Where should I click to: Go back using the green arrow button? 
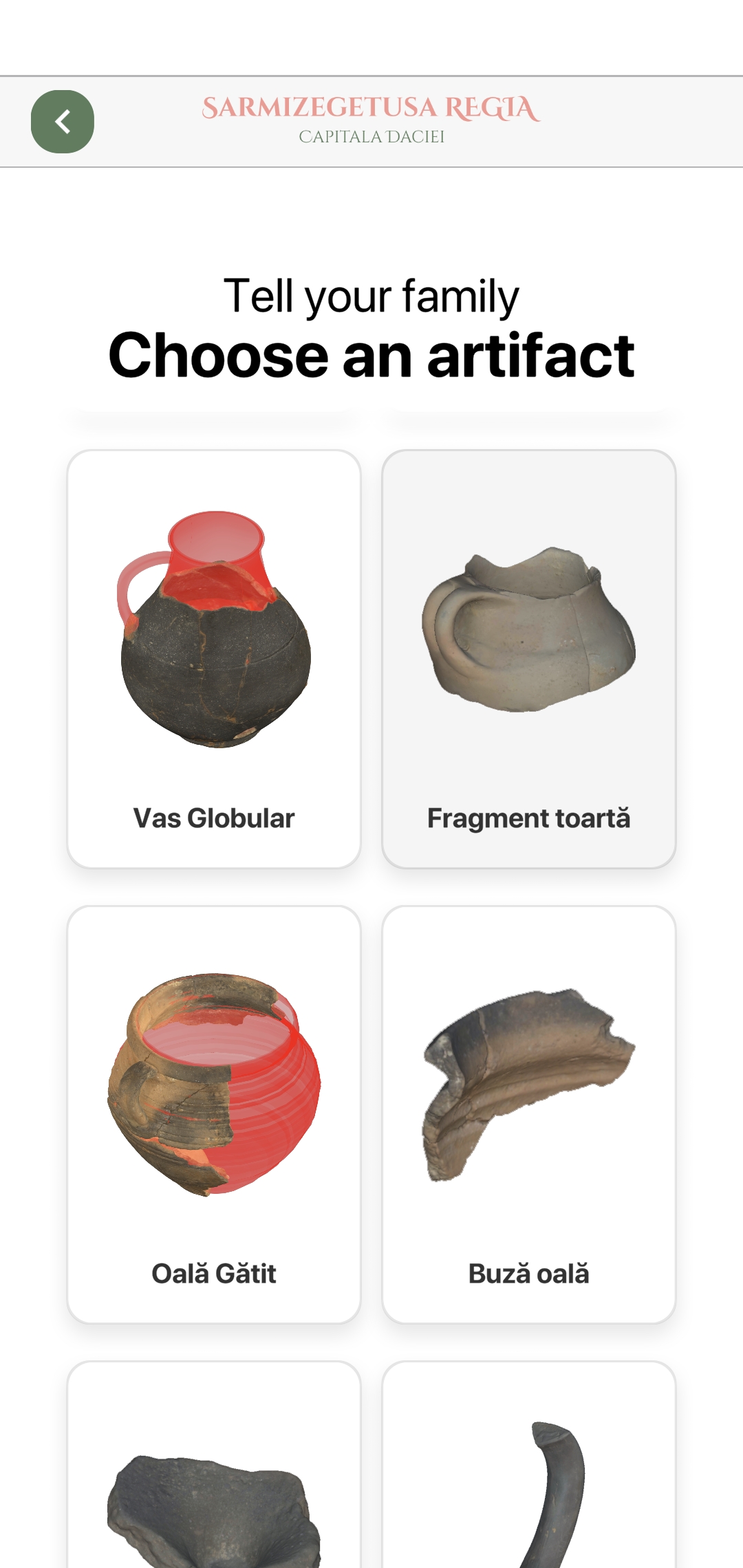click(63, 122)
